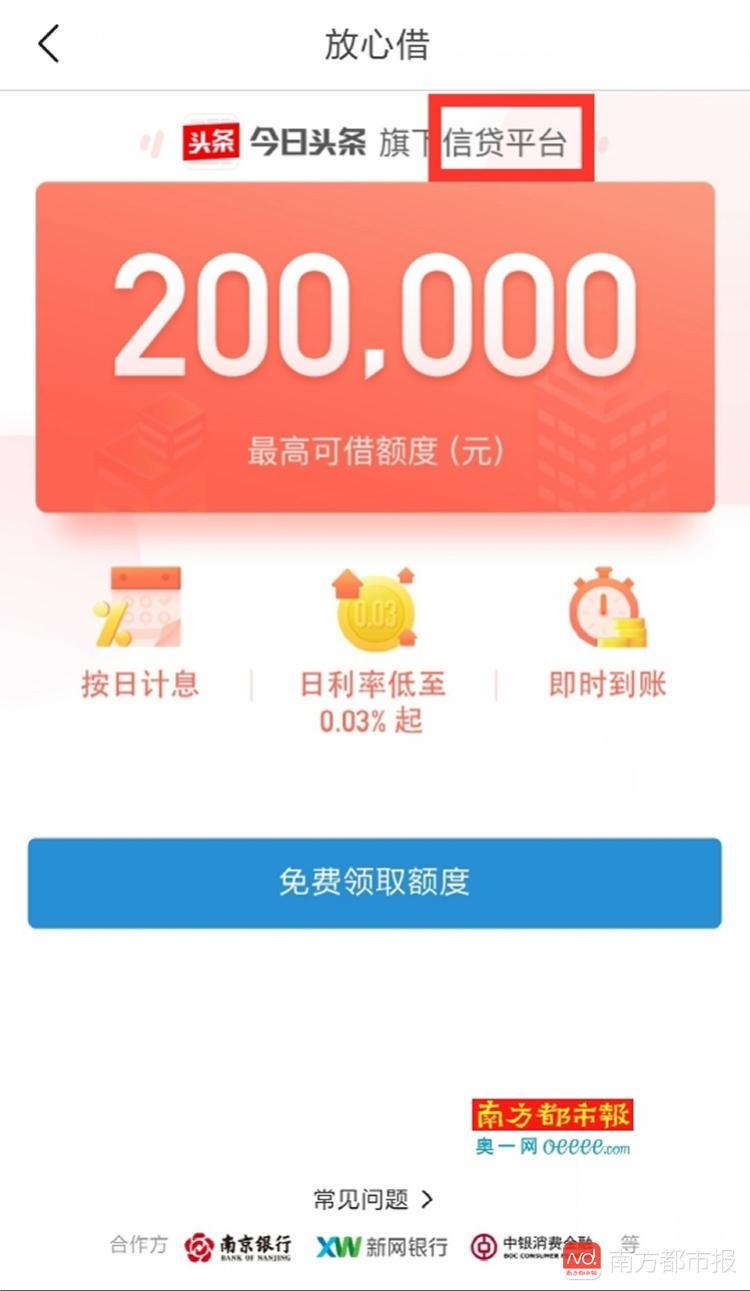Image resolution: width=750 pixels, height=1291 pixels.
Task: Click the 今日头条 brand text
Action: click(306, 140)
